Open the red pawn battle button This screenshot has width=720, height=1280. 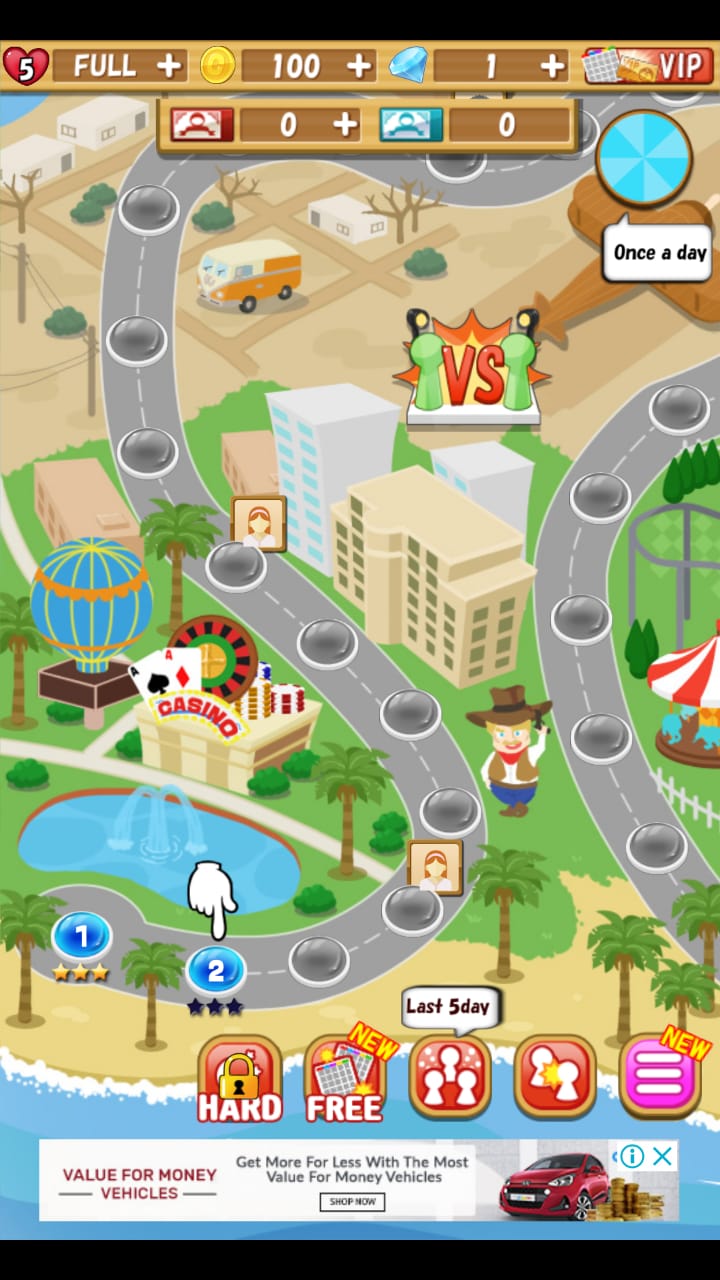click(555, 1076)
